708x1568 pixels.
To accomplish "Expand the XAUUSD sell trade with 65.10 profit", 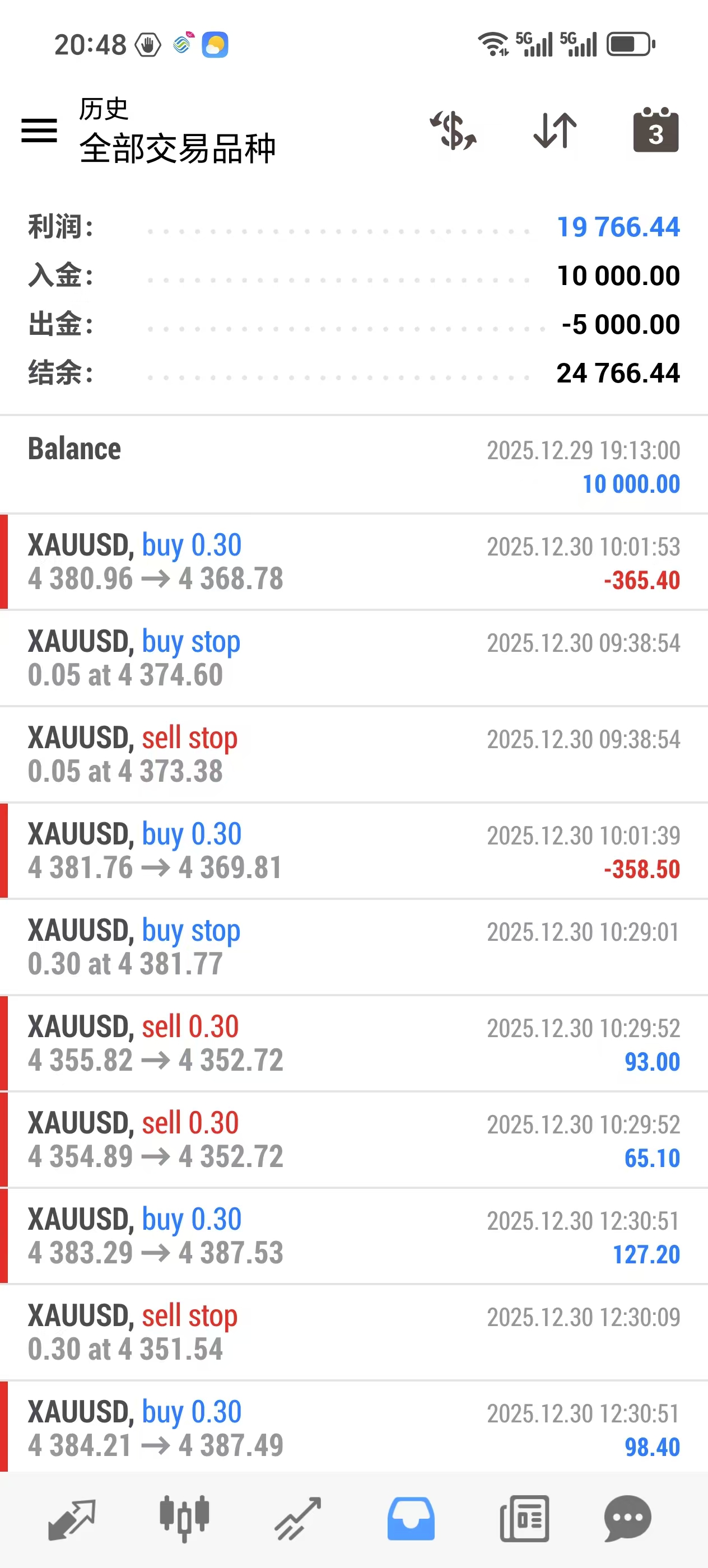I will (353, 1140).
